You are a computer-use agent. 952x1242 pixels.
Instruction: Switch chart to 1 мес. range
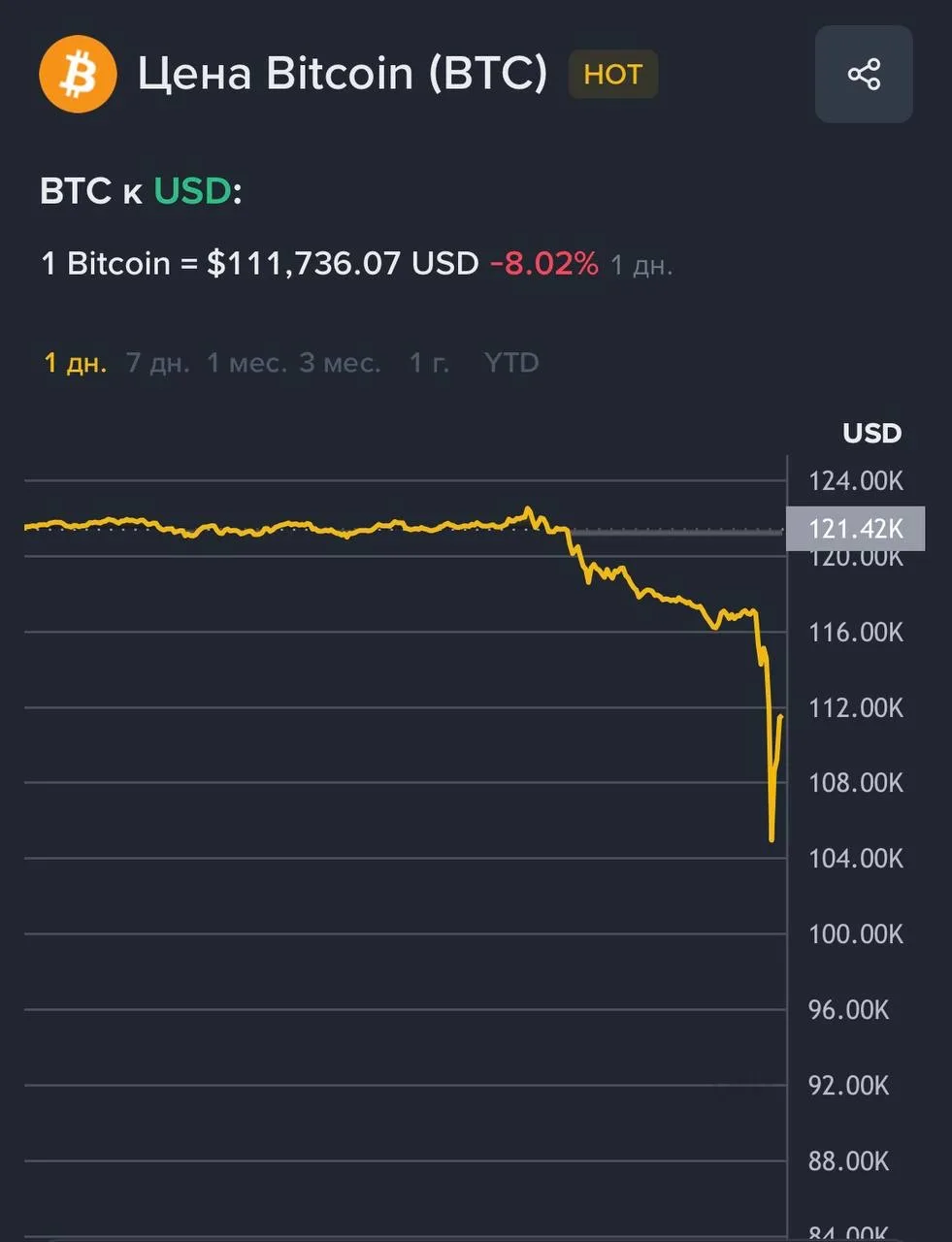pyautogui.click(x=246, y=363)
